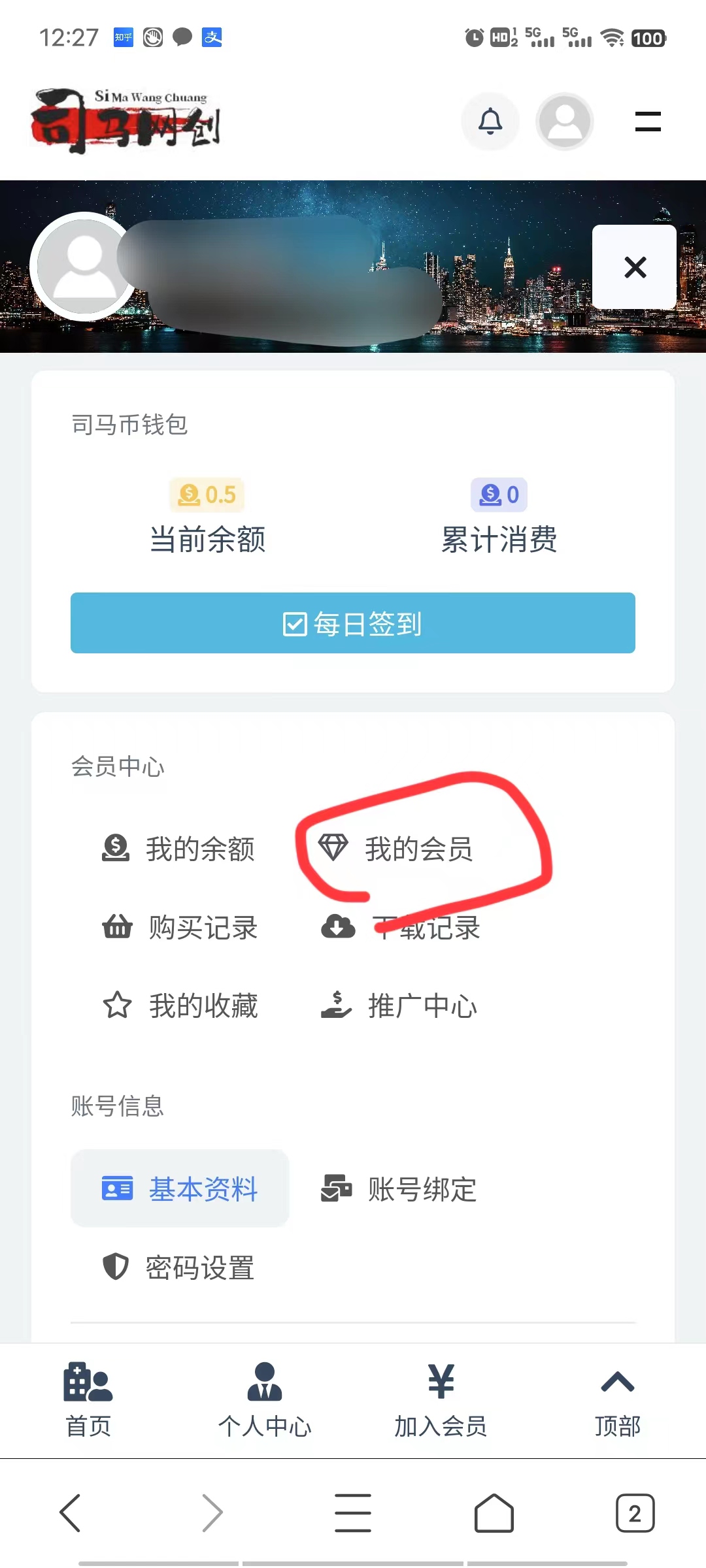Open 推广中心
This screenshot has height=1568, width=706.
tap(399, 1005)
